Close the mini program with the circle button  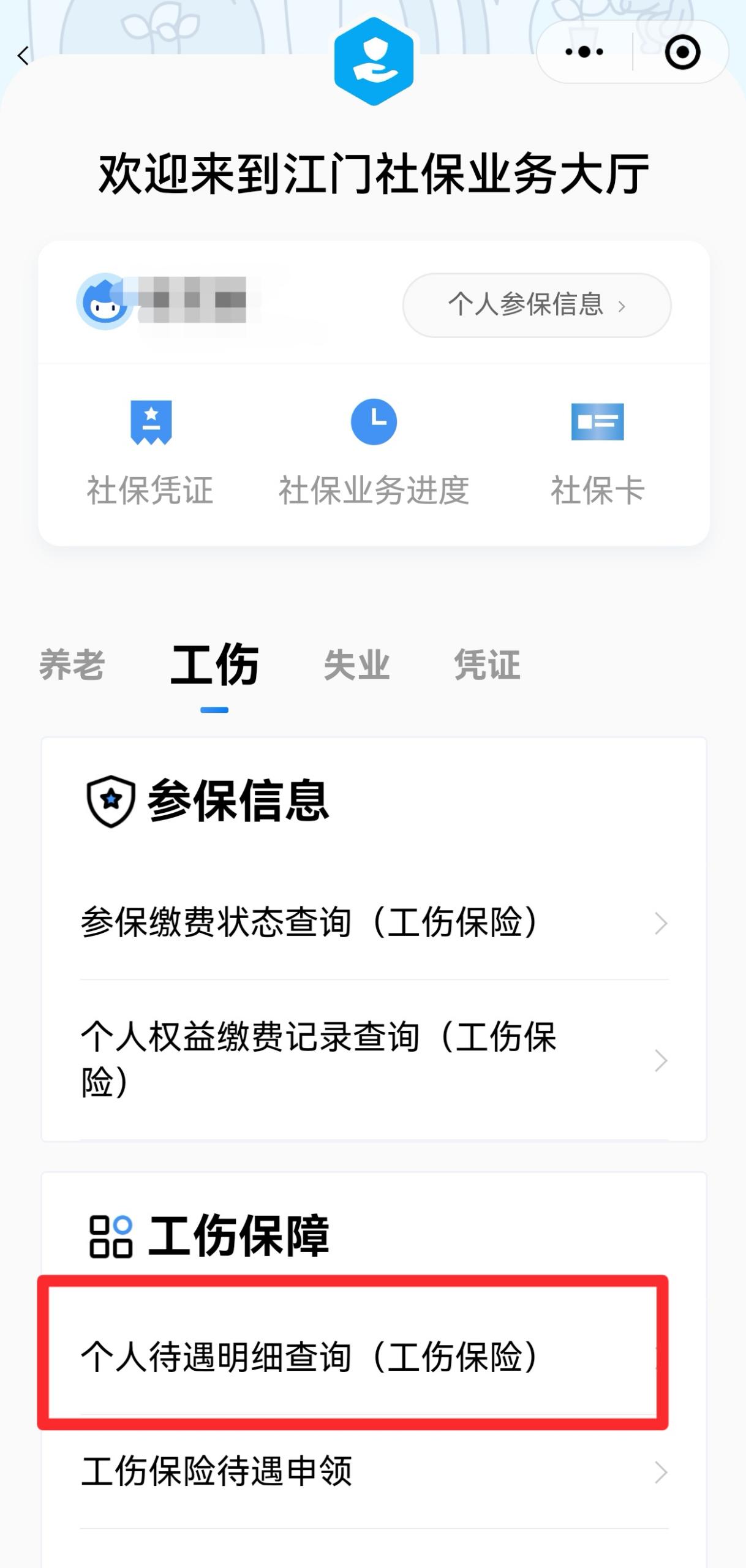[682, 52]
